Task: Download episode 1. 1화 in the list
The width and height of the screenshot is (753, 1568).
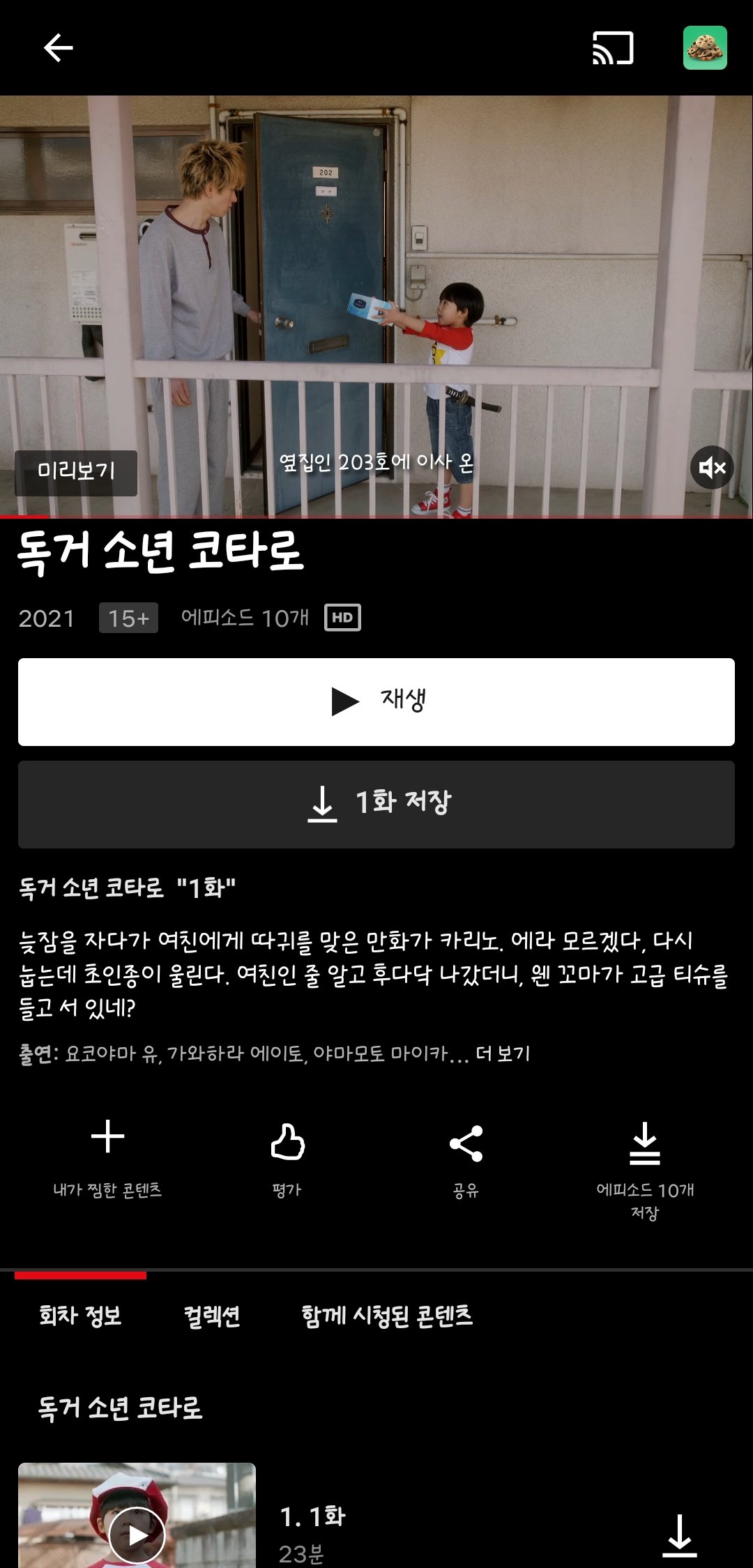Action: tap(680, 1535)
